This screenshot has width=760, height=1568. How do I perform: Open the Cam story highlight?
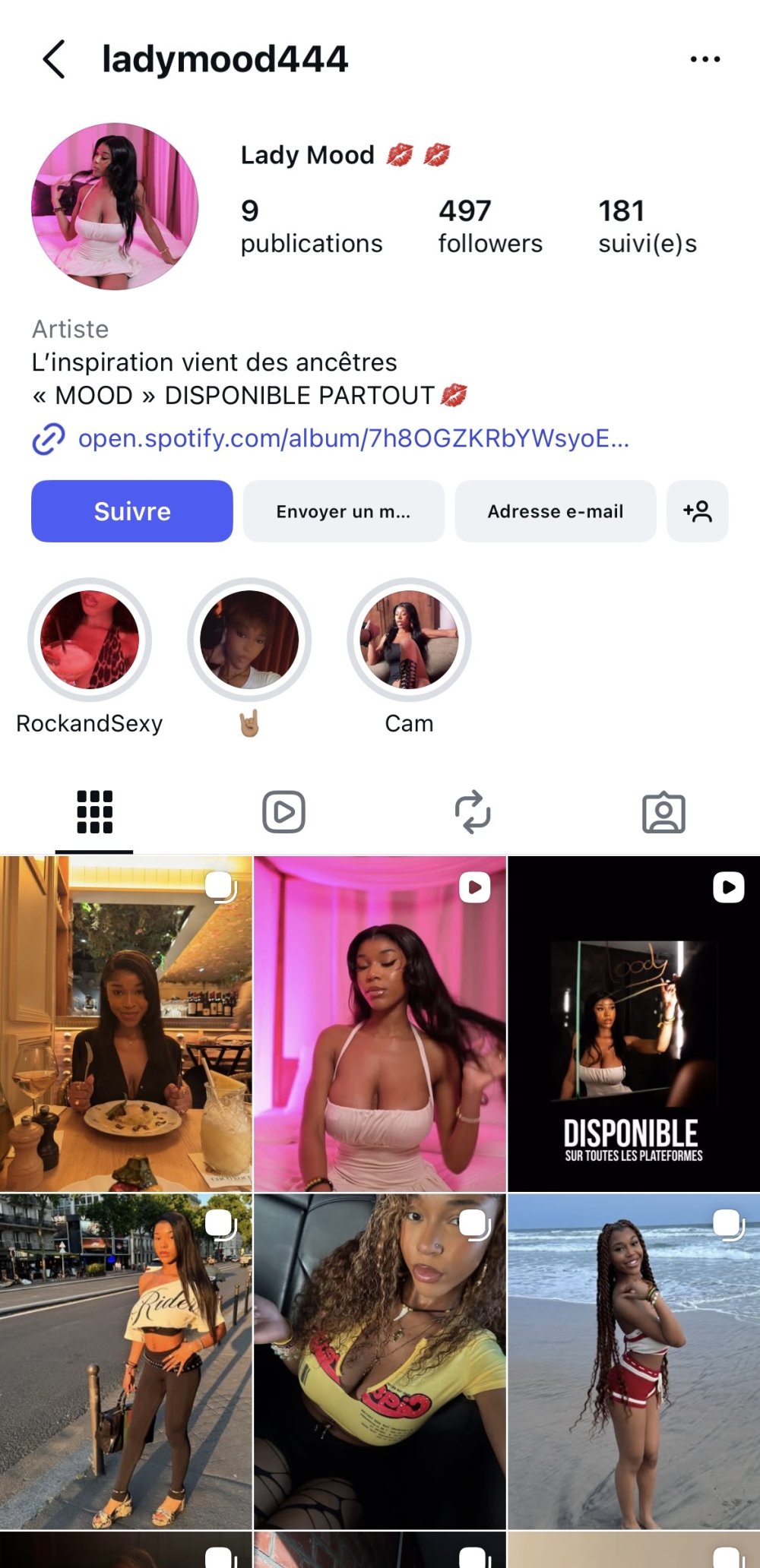[x=409, y=640]
